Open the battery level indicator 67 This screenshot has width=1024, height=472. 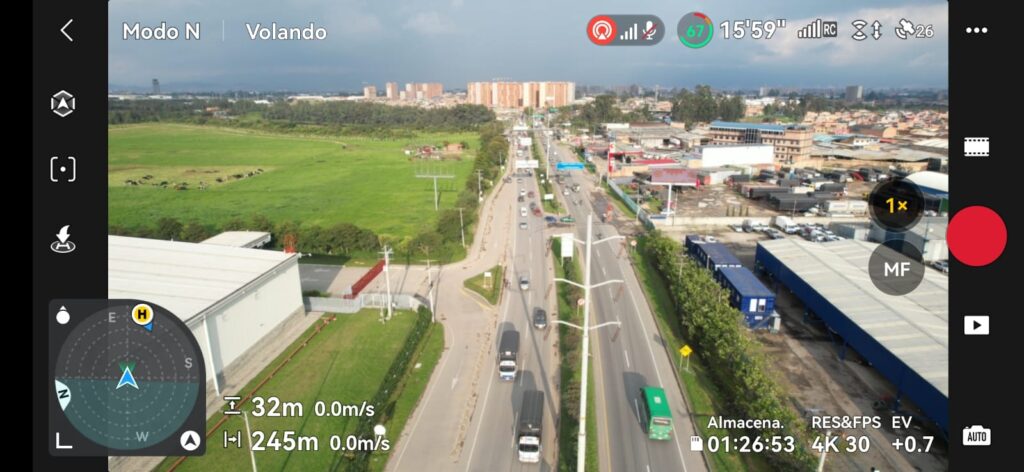[x=695, y=30]
